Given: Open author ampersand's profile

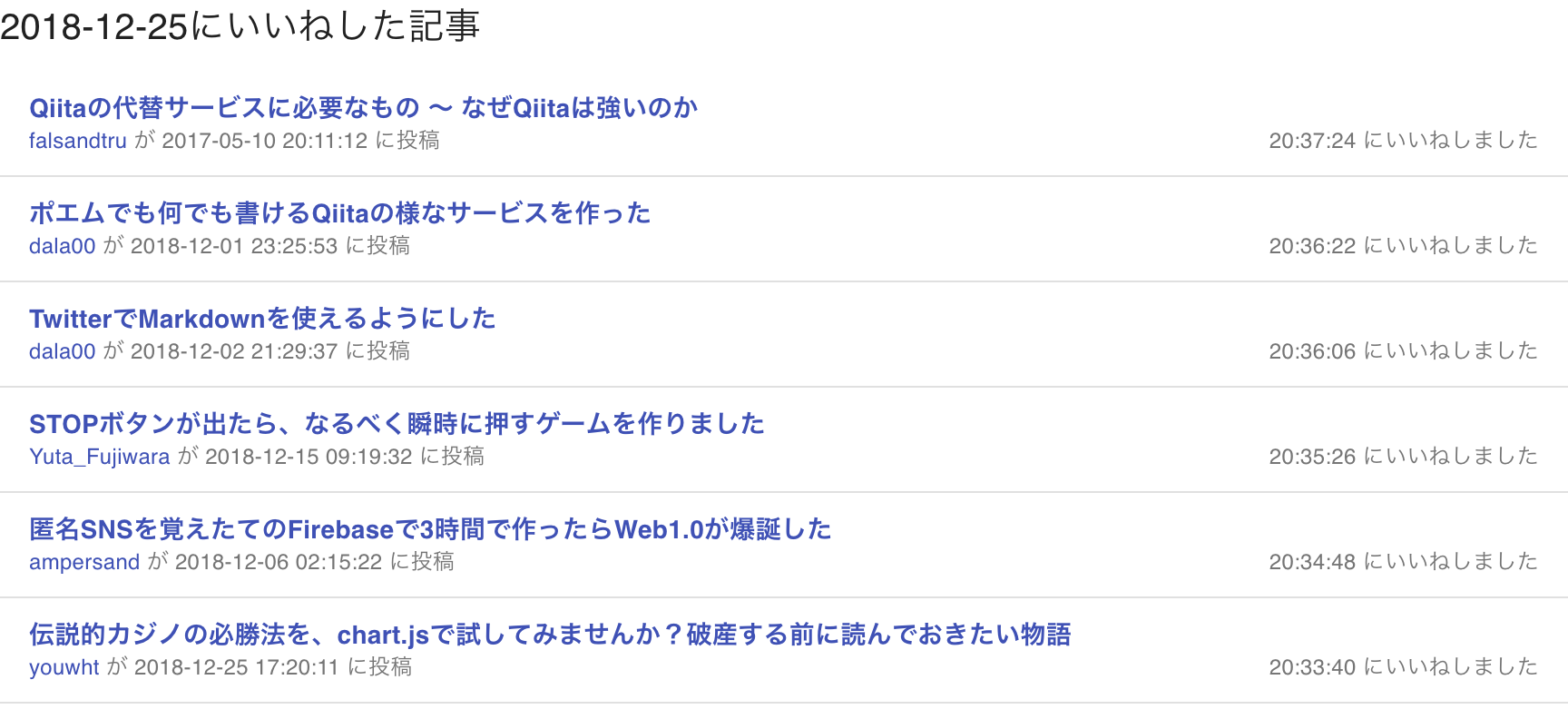Looking at the screenshot, I should [84, 562].
